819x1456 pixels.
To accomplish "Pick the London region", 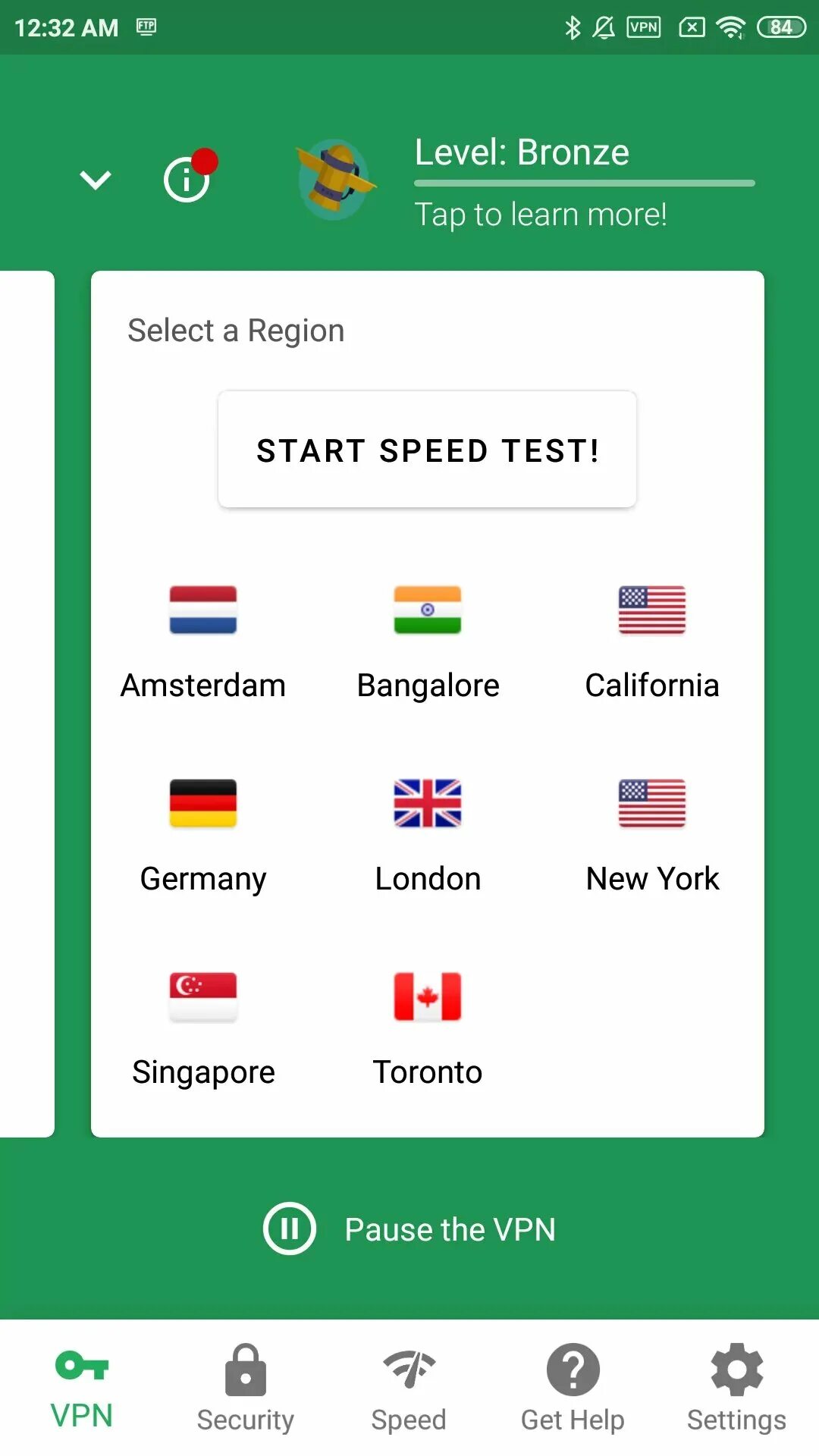I will [428, 836].
